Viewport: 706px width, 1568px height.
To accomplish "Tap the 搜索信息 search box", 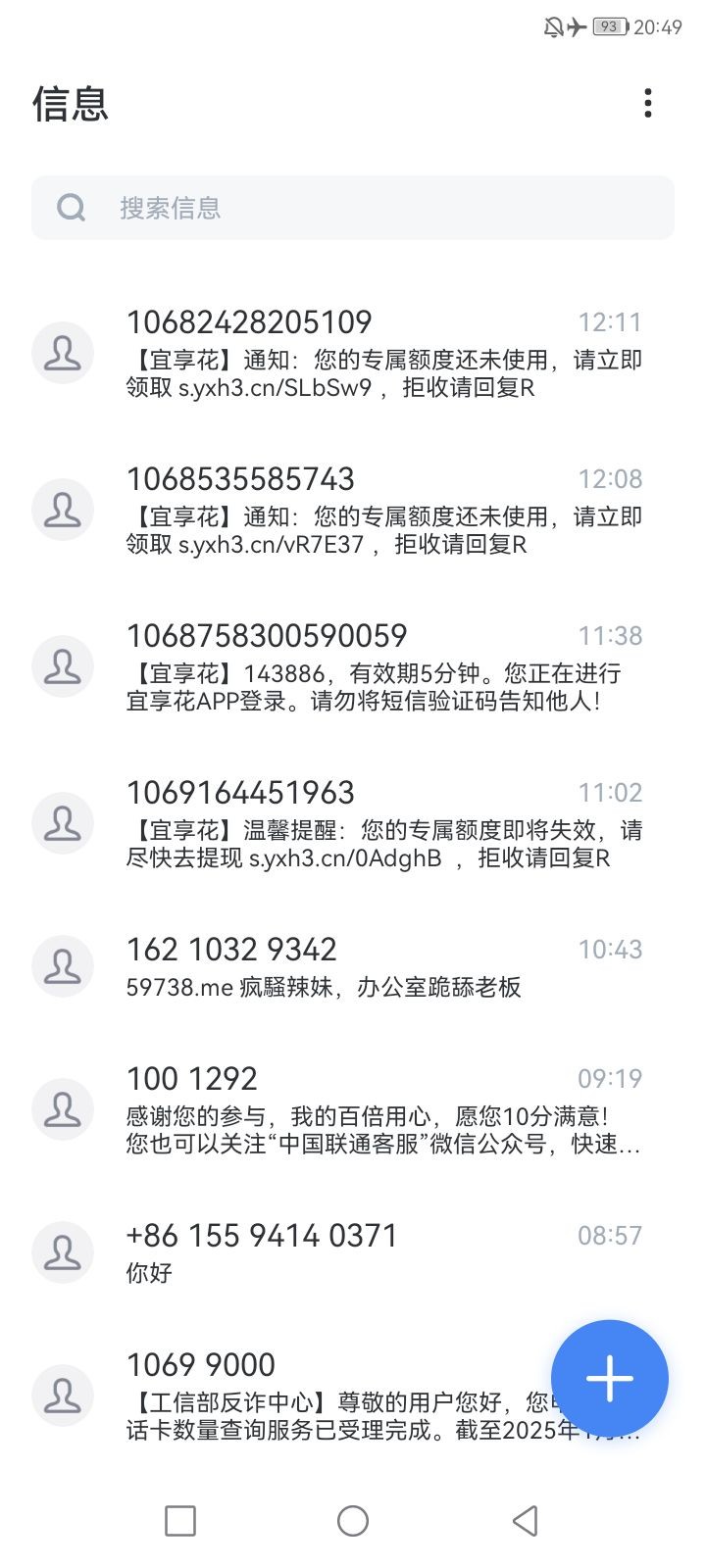I will 353,208.
